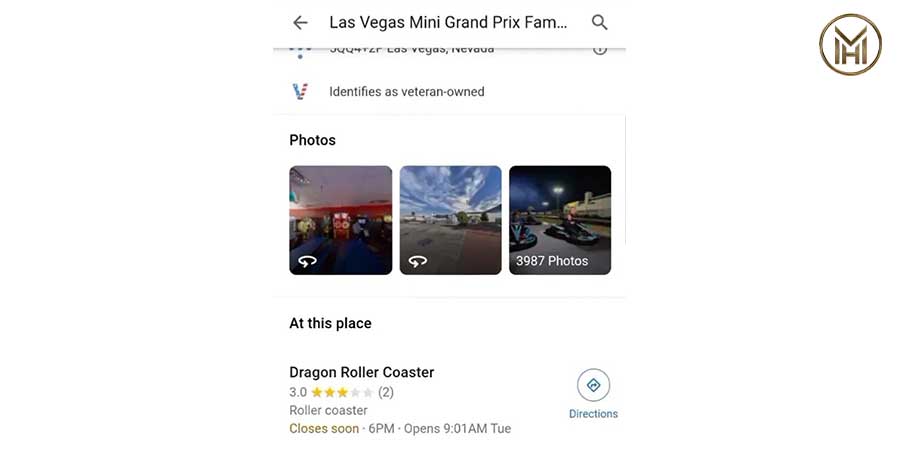Open the 3987 Photos gallery tile
The image size is (900, 450).
tap(560, 220)
